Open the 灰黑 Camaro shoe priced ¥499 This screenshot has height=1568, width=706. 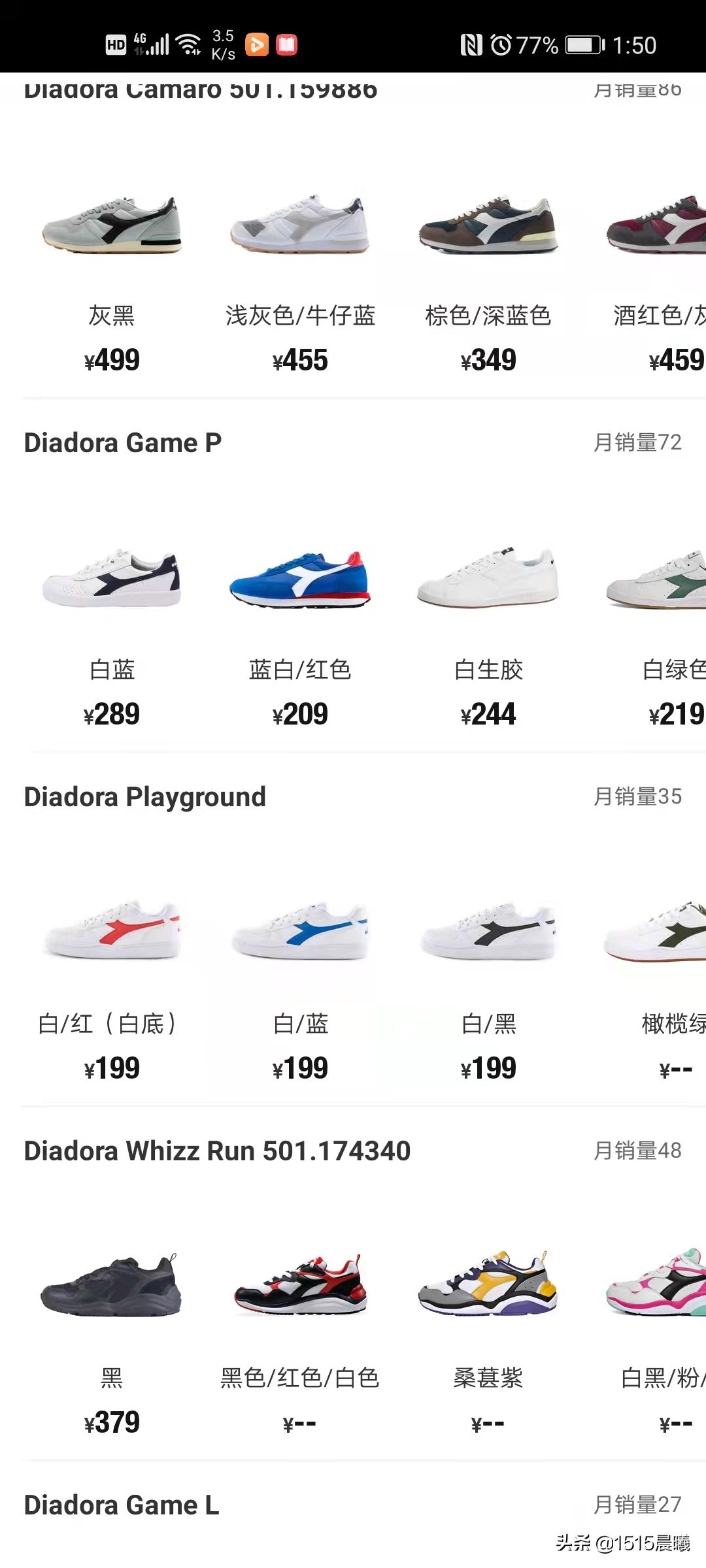(112, 225)
